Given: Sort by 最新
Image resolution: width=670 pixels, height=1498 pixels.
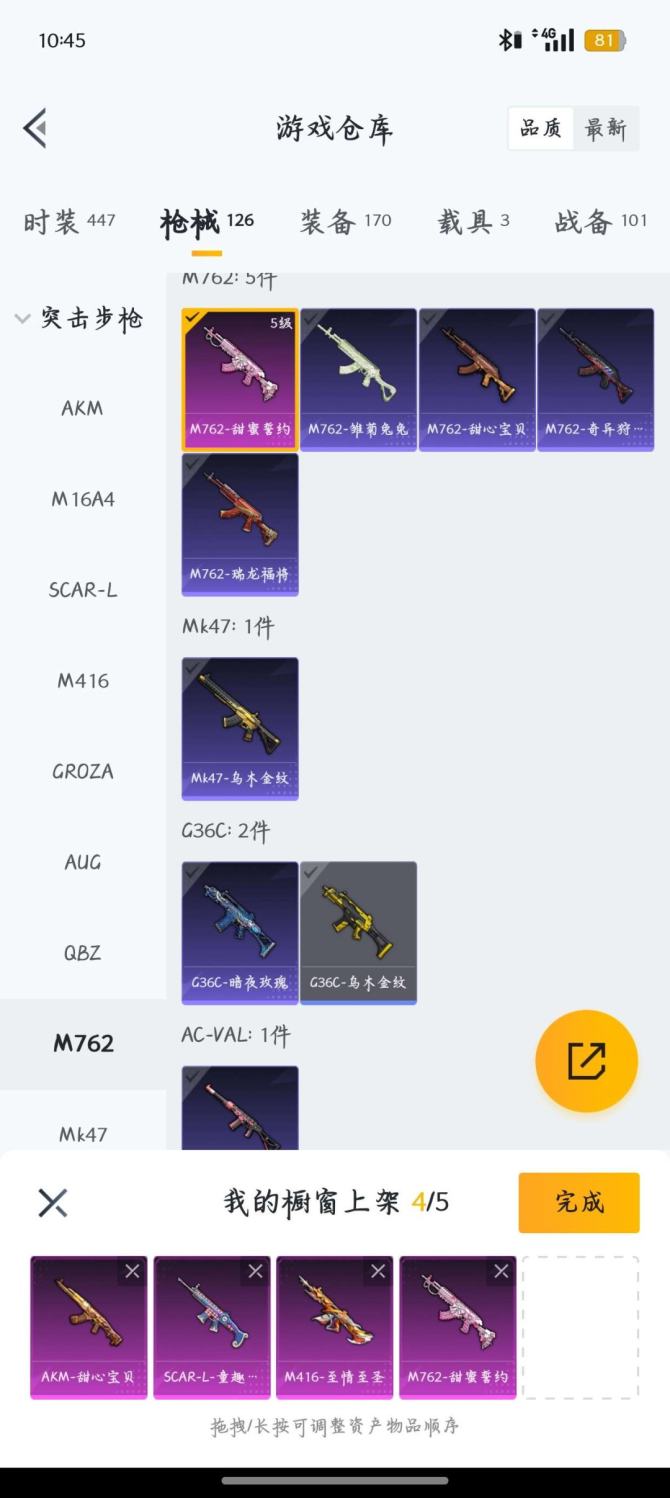Looking at the screenshot, I should (x=605, y=128).
